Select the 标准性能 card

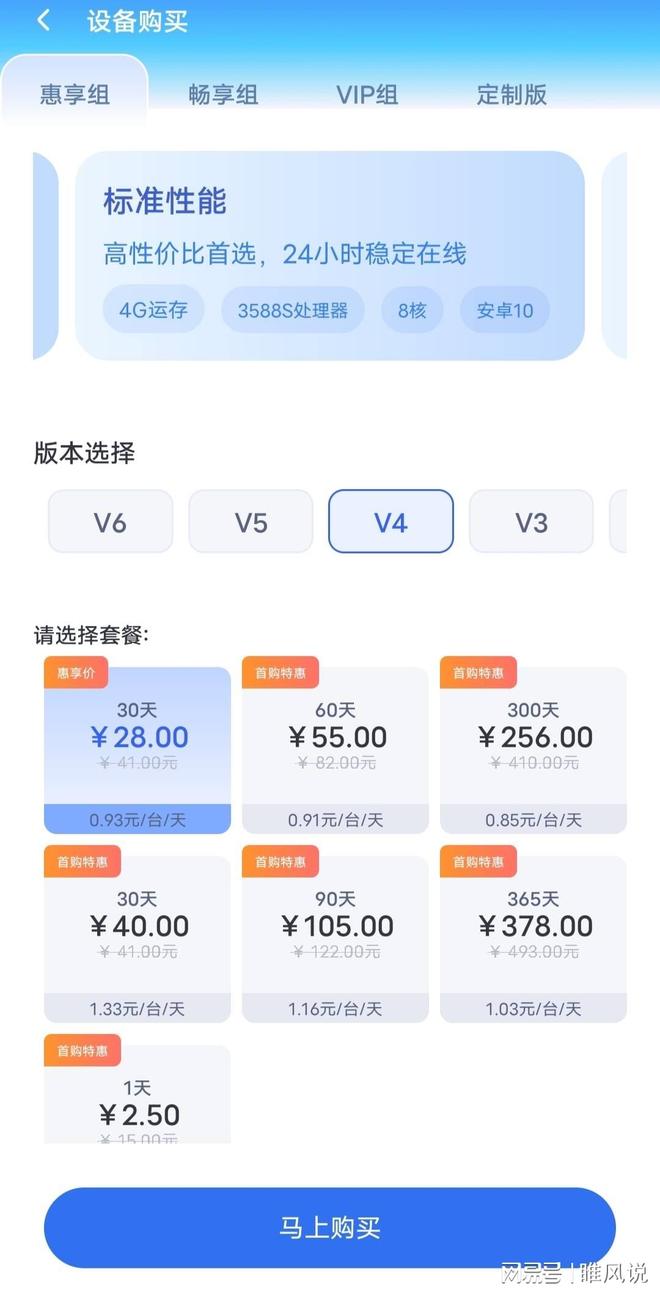(x=329, y=255)
